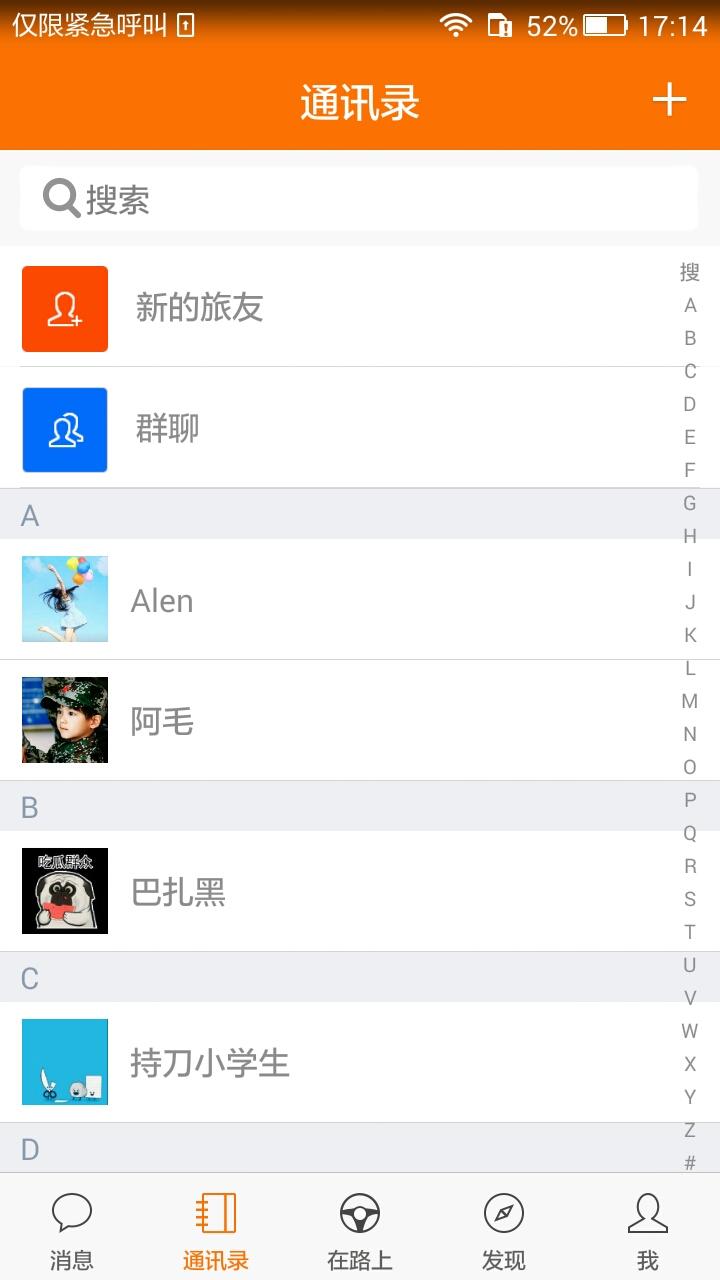
Task: Jump to letter S in the index
Action: pyautogui.click(x=690, y=899)
